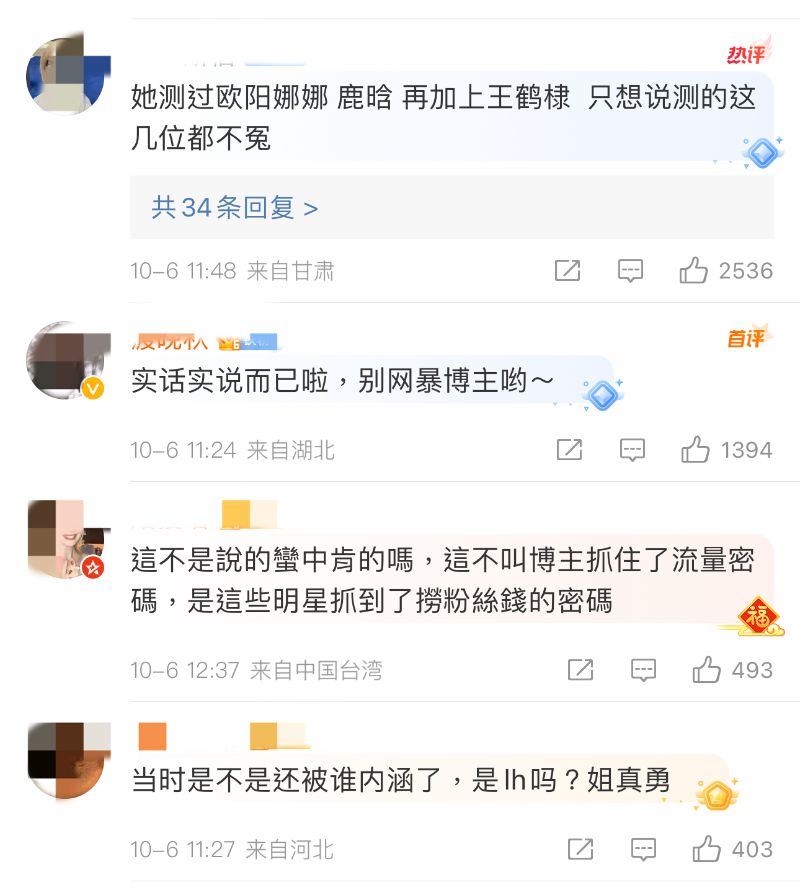Reply to the 当时是不是还被谁内涵了 comment
Screen dimensions: 800x890
tap(643, 850)
